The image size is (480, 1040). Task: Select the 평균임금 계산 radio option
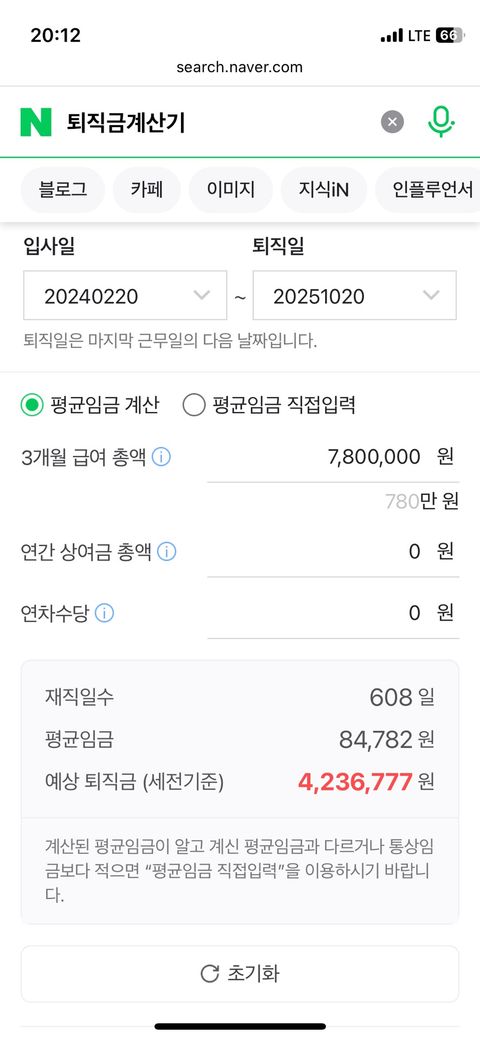pos(90,405)
